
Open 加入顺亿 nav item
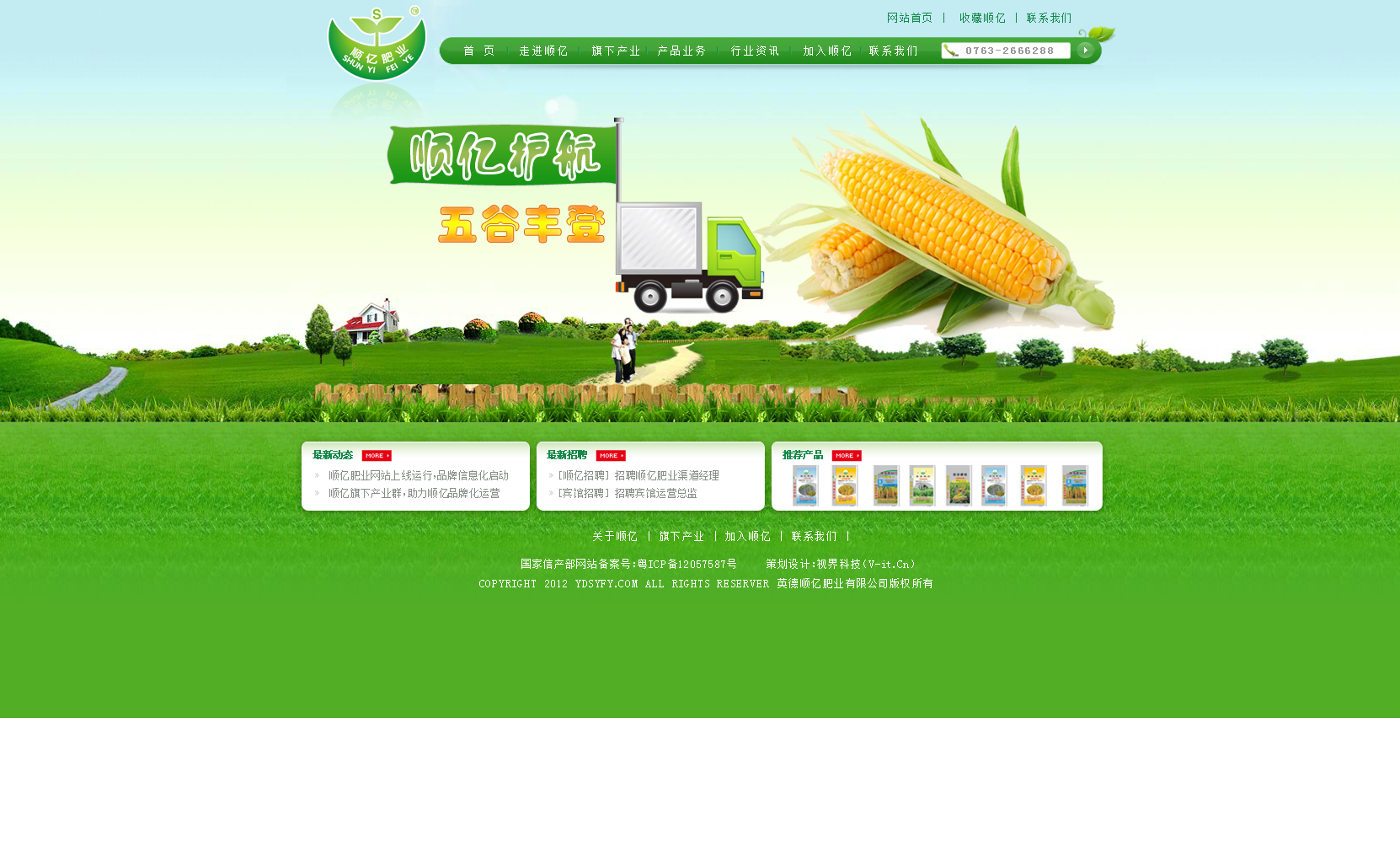coord(827,51)
